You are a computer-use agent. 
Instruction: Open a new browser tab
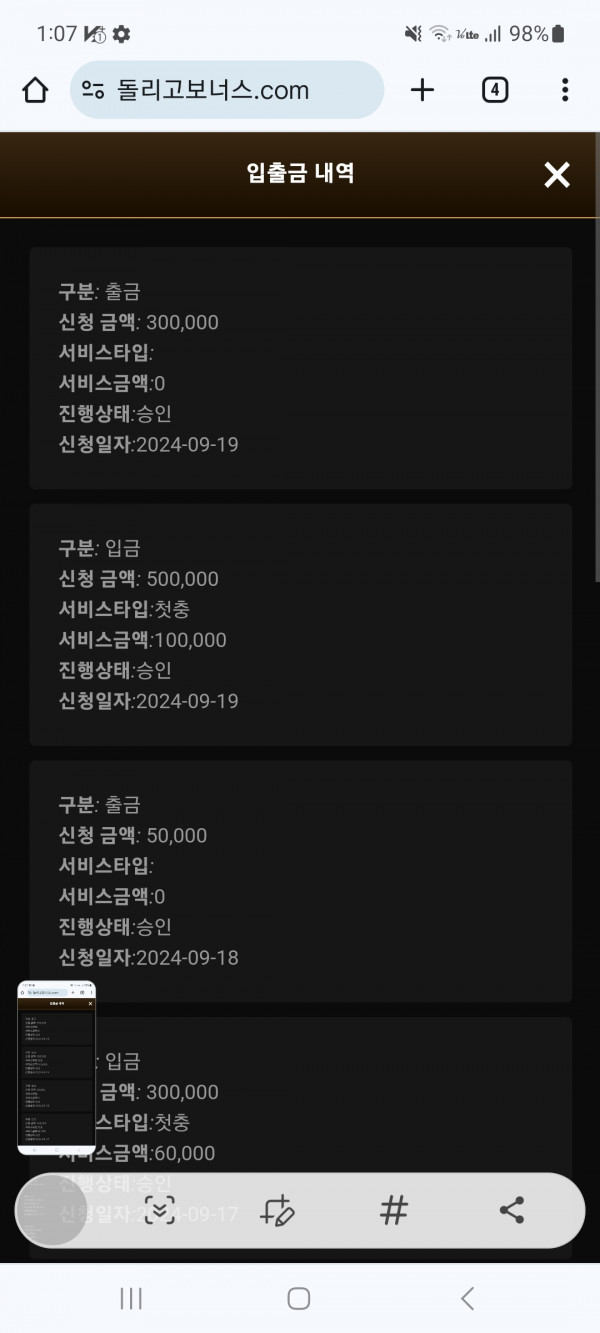click(423, 90)
